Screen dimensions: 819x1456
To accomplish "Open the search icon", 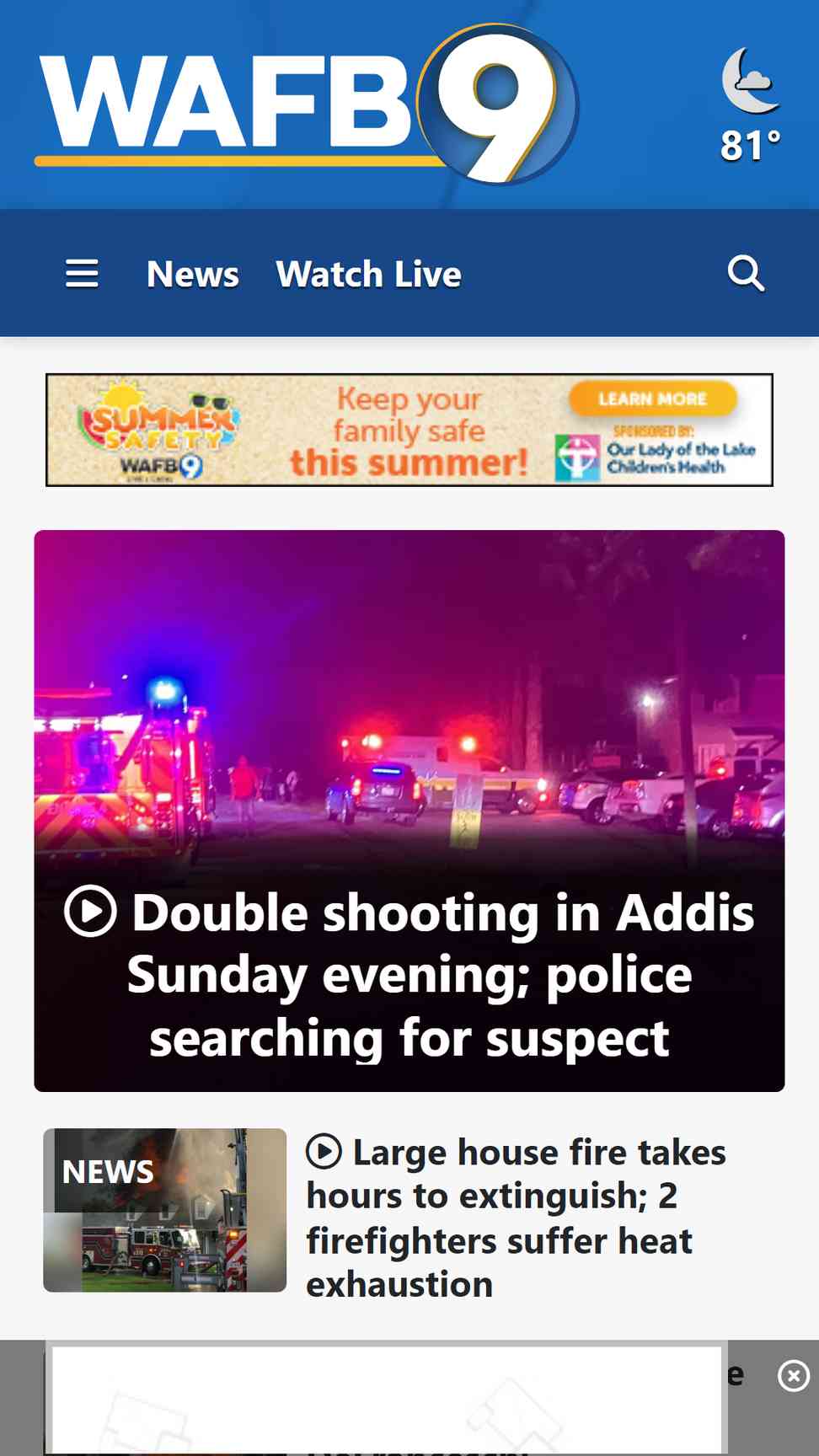I will click(746, 274).
